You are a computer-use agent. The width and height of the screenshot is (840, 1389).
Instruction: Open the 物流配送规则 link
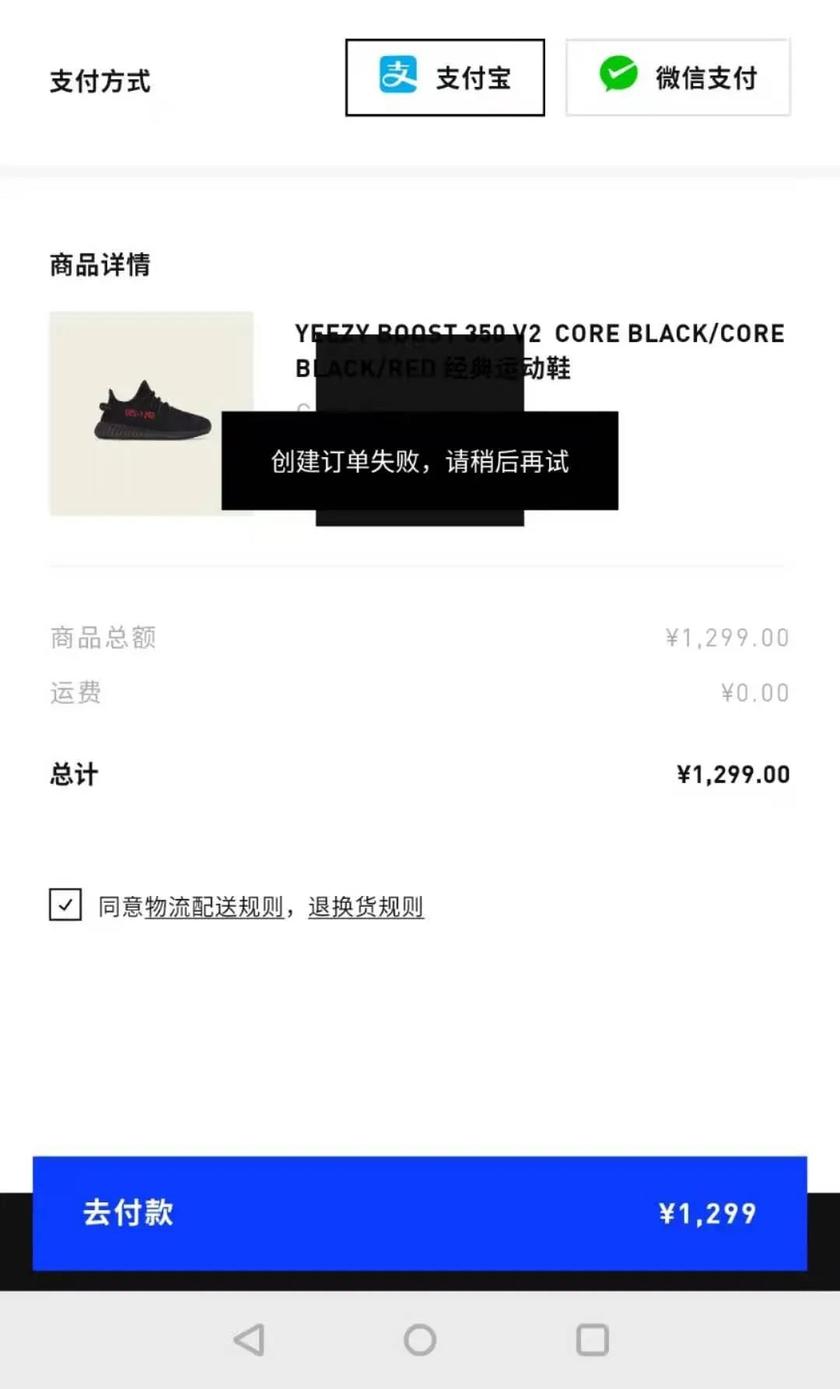pyautogui.click(x=214, y=908)
